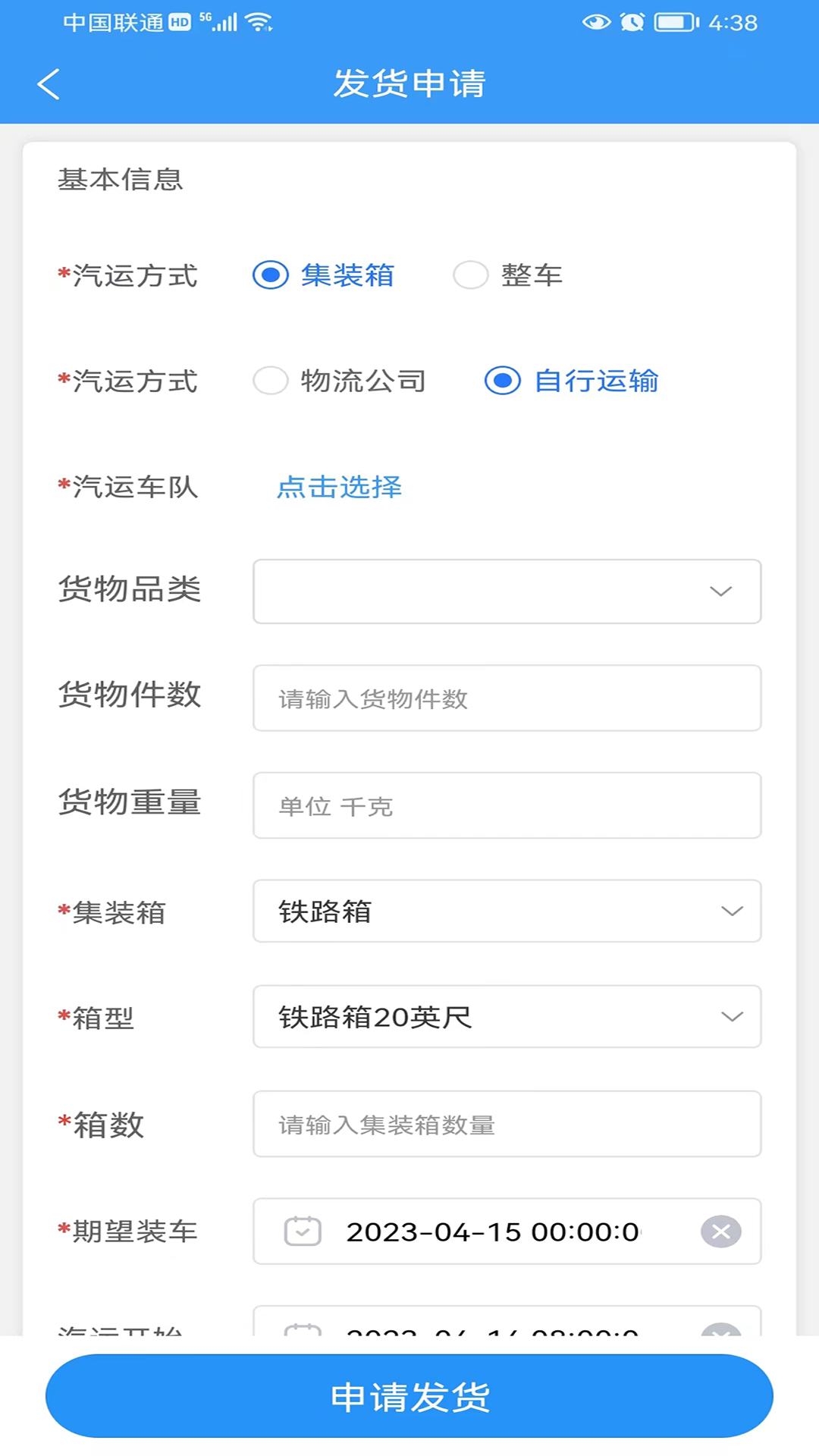The height and width of the screenshot is (1456, 819).
Task: Click the 货物重量 input field
Action: click(x=507, y=805)
